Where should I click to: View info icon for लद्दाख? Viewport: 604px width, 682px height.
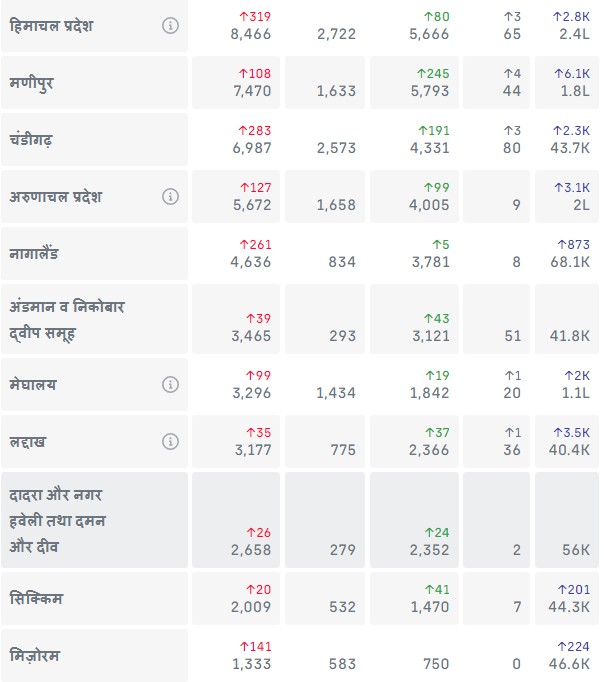[x=170, y=441]
